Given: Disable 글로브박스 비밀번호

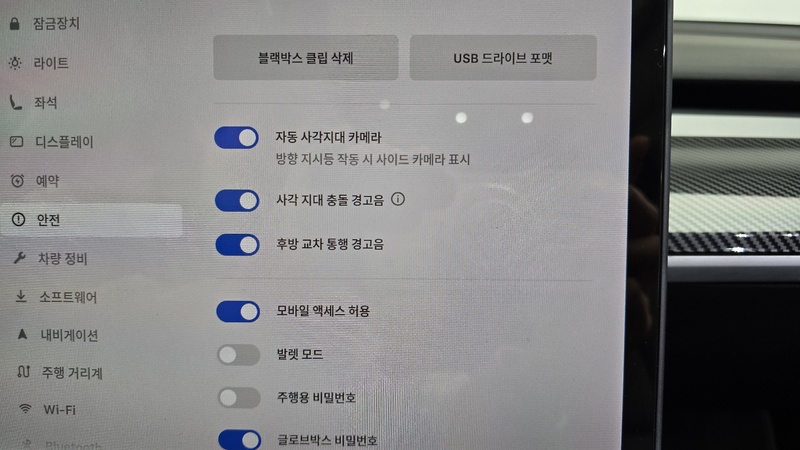Looking at the screenshot, I should click(238, 439).
